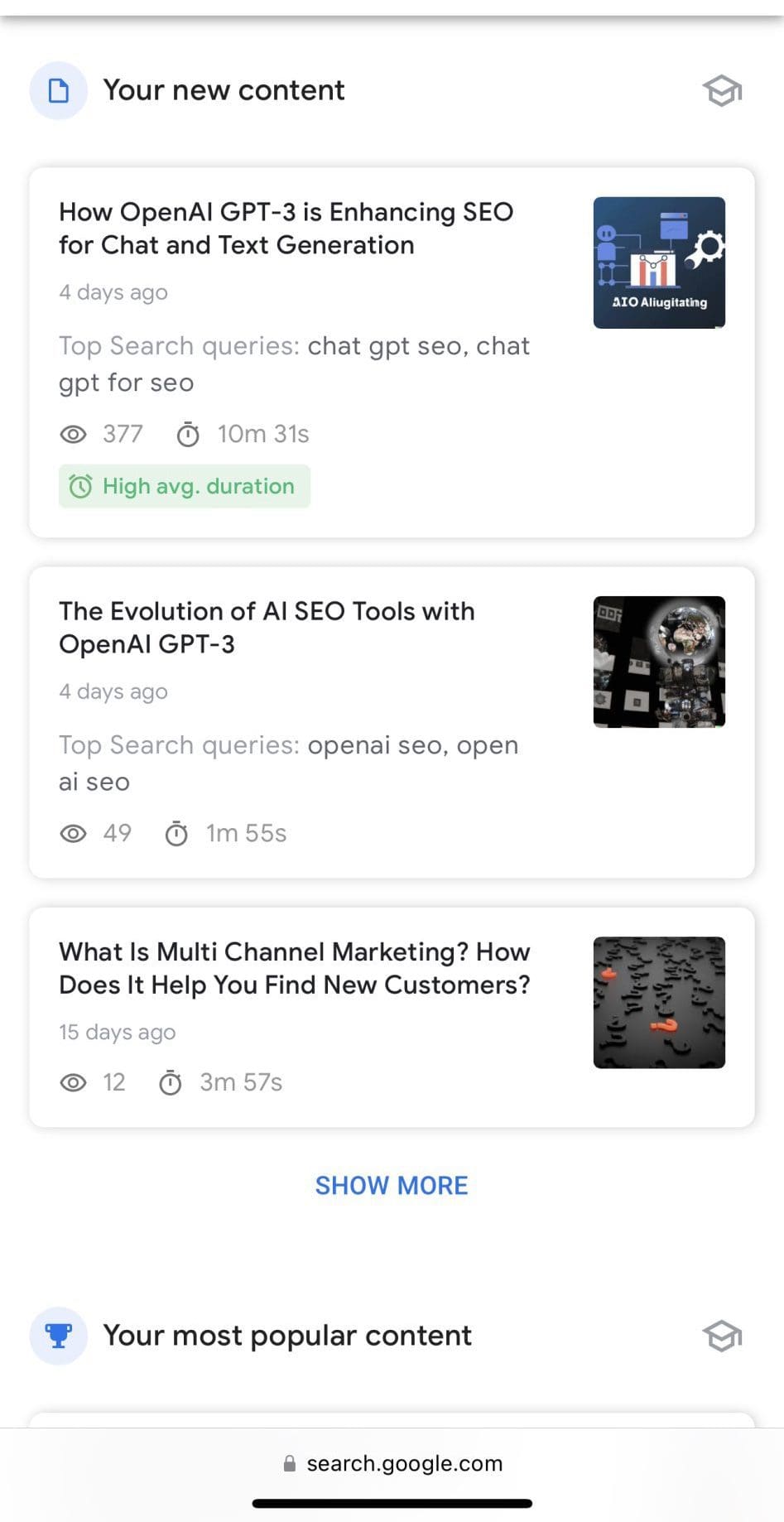Screen dimensions: 784x1522
Task: Open the graduation cap icon near Your most popular content
Action: (721, 1336)
